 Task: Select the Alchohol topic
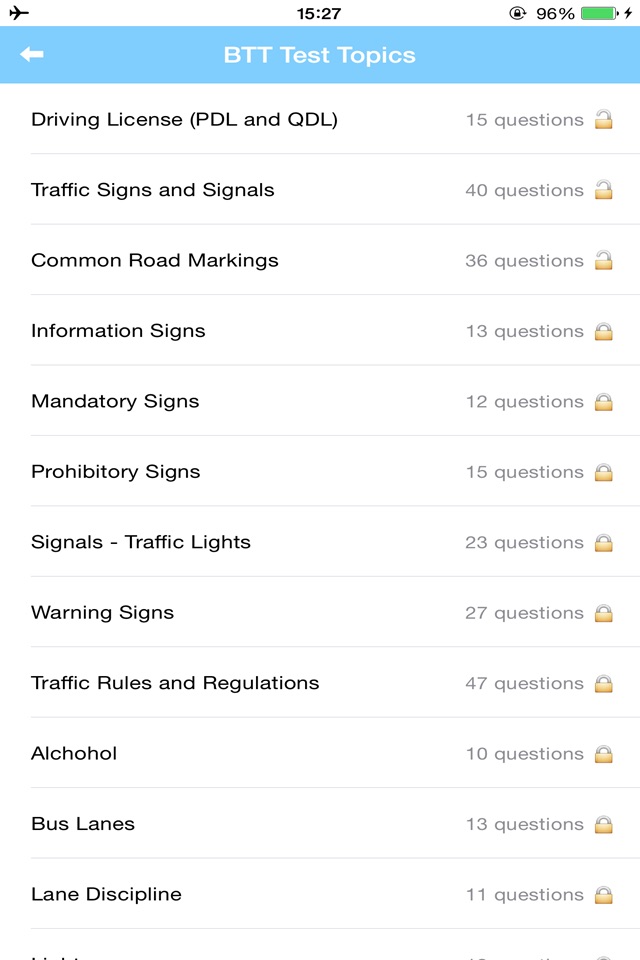(x=320, y=752)
